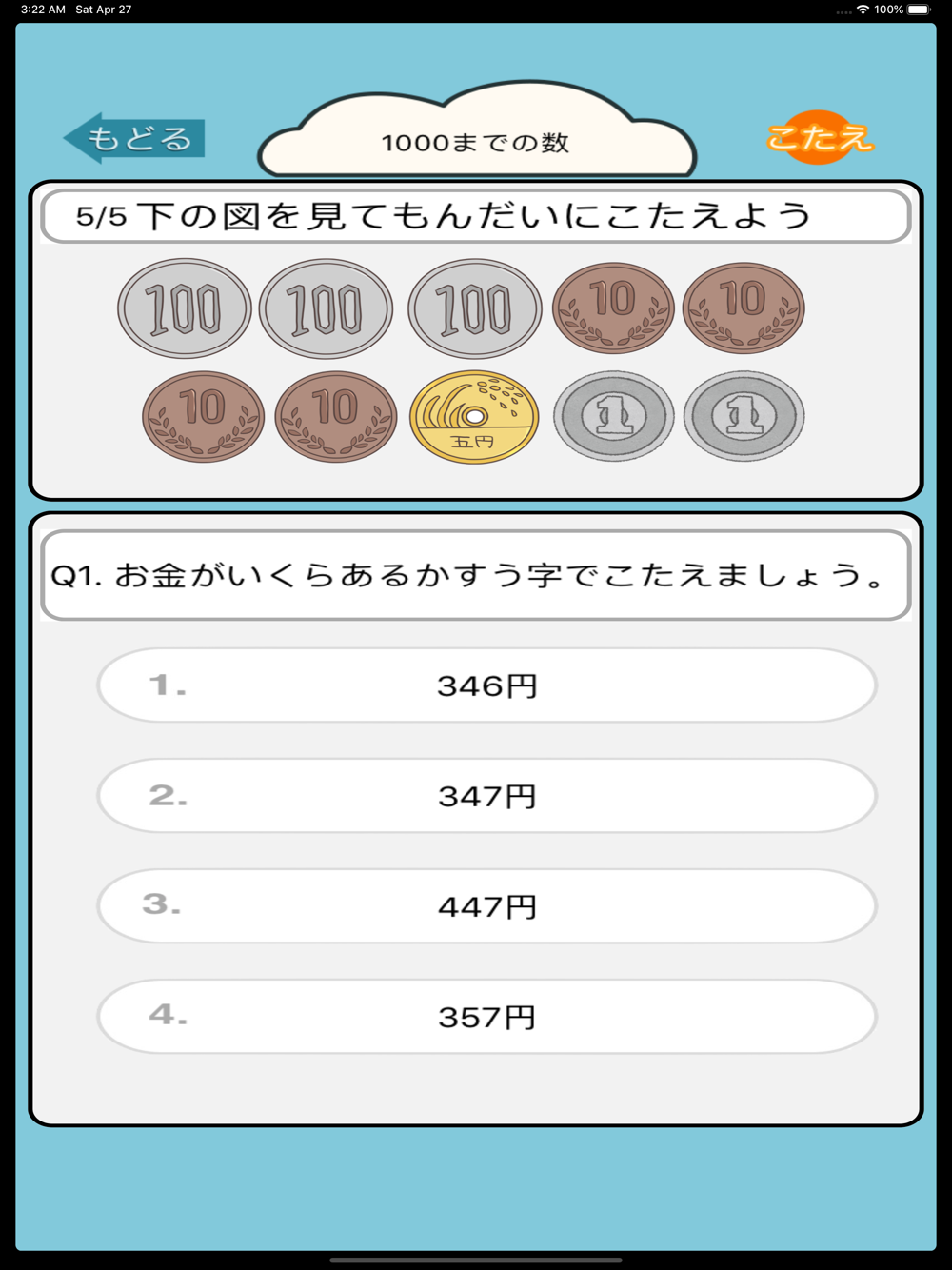Image resolution: width=952 pixels, height=1270 pixels.
Task: Tap the 5/5 question header banner
Action: tap(474, 215)
